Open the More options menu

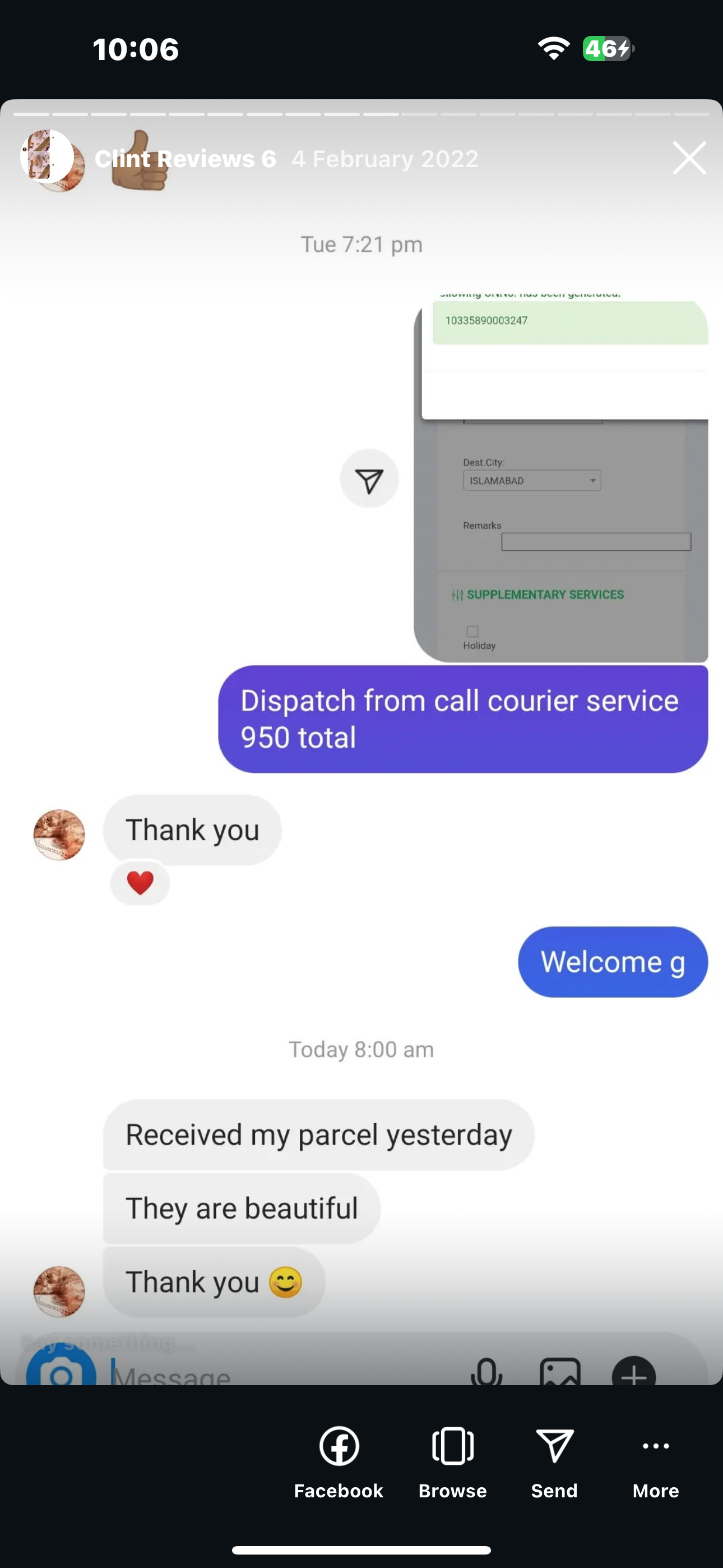[x=655, y=1461]
